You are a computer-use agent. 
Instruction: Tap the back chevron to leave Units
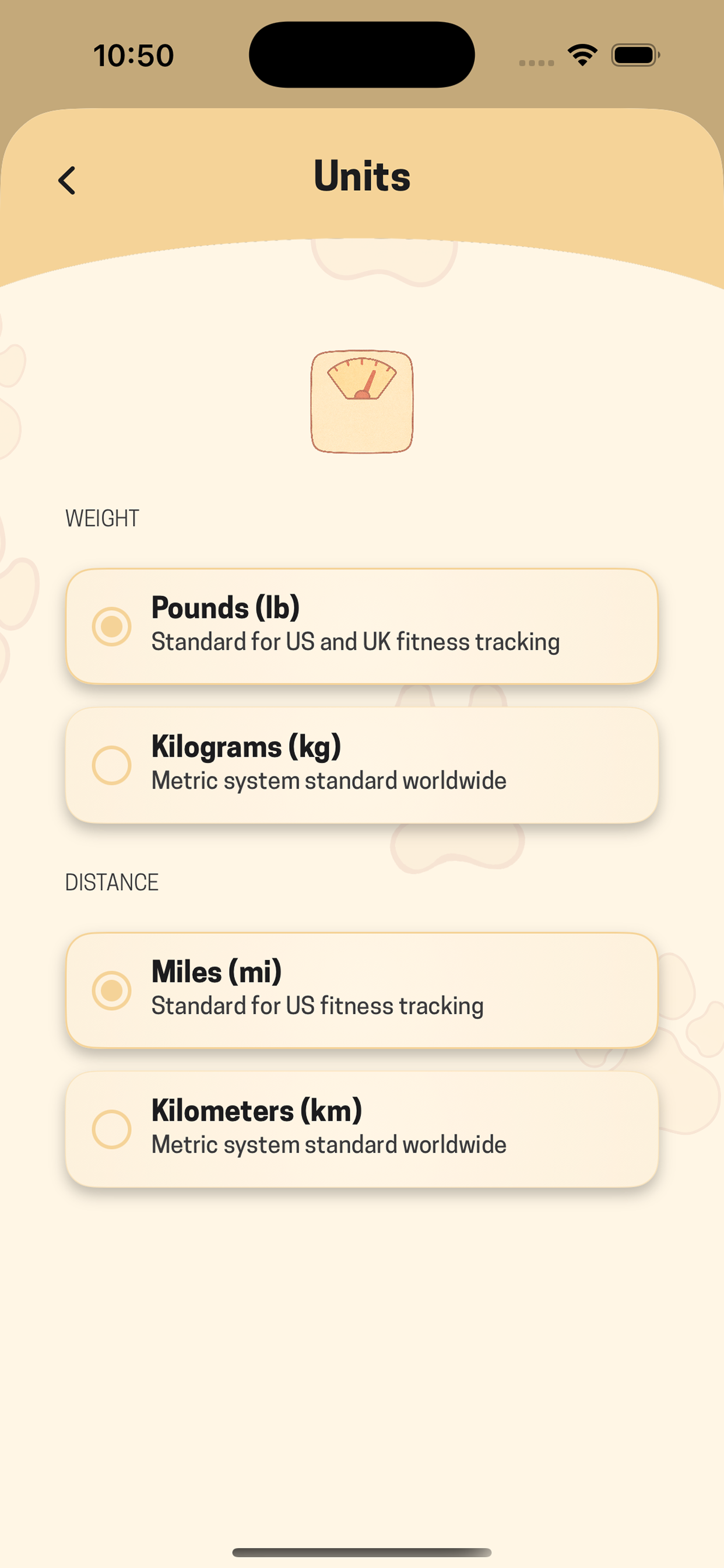(68, 180)
